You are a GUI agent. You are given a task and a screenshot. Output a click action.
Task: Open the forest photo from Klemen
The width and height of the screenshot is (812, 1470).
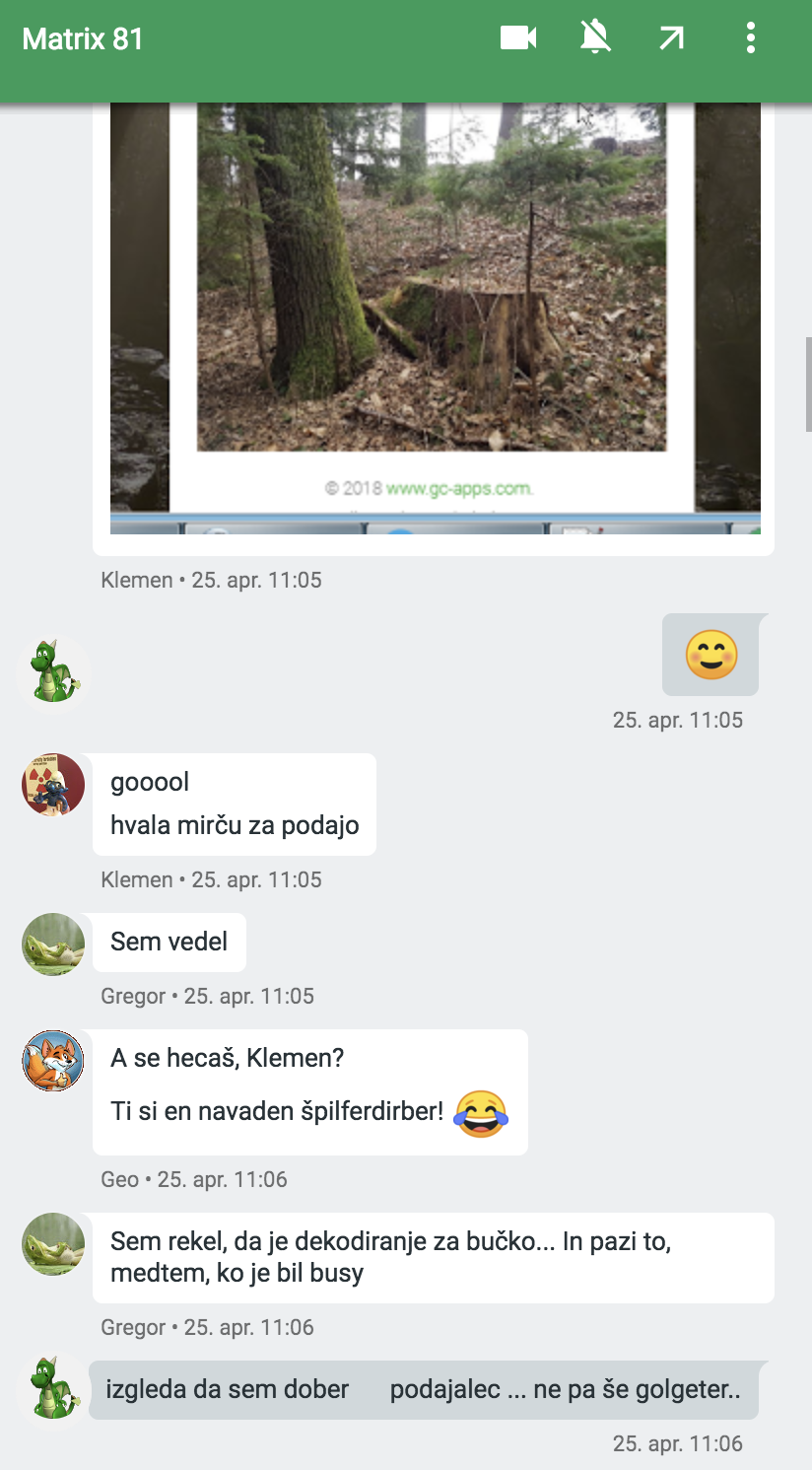pyautogui.click(x=435, y=318)
